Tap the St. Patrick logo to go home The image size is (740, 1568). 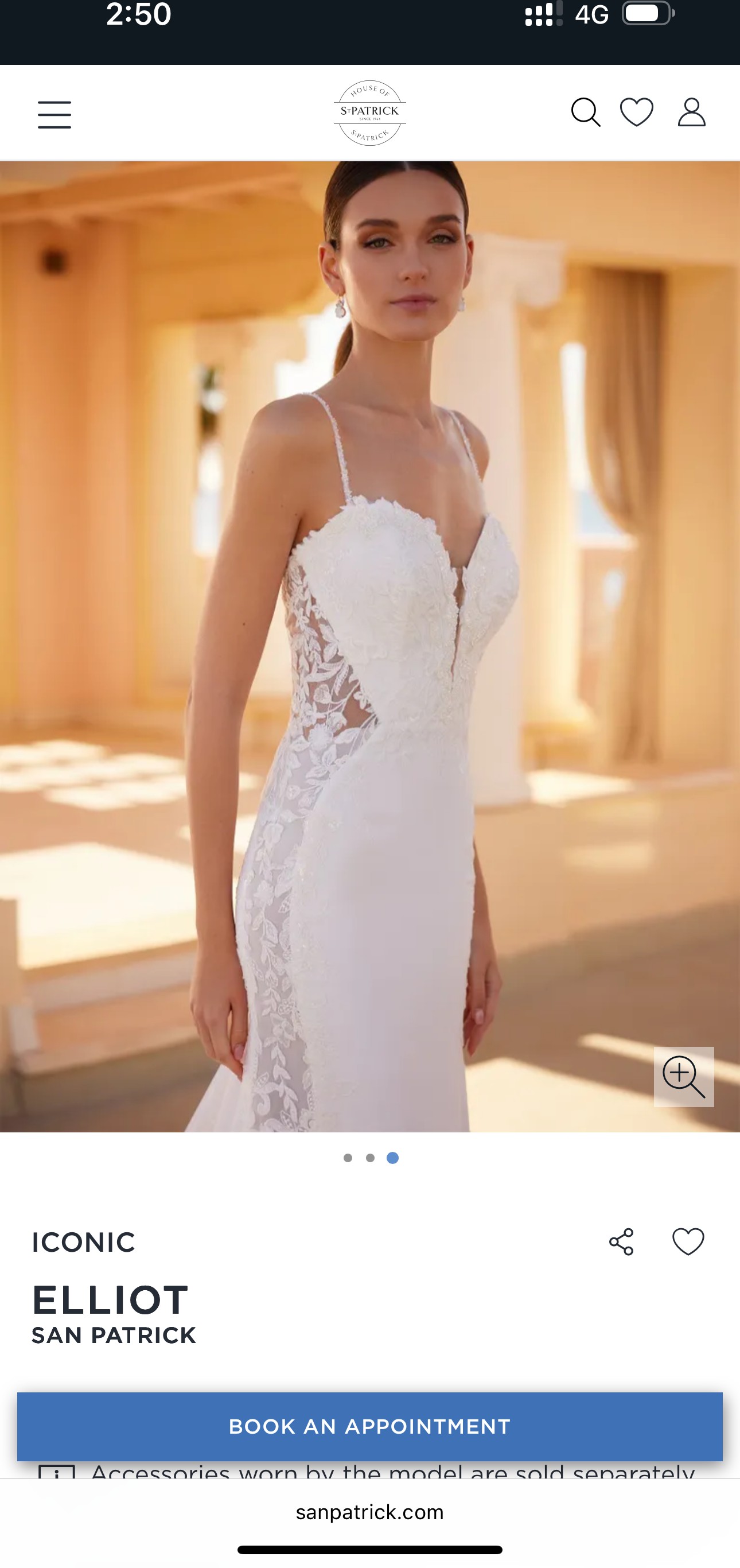(x=370, y=112)
